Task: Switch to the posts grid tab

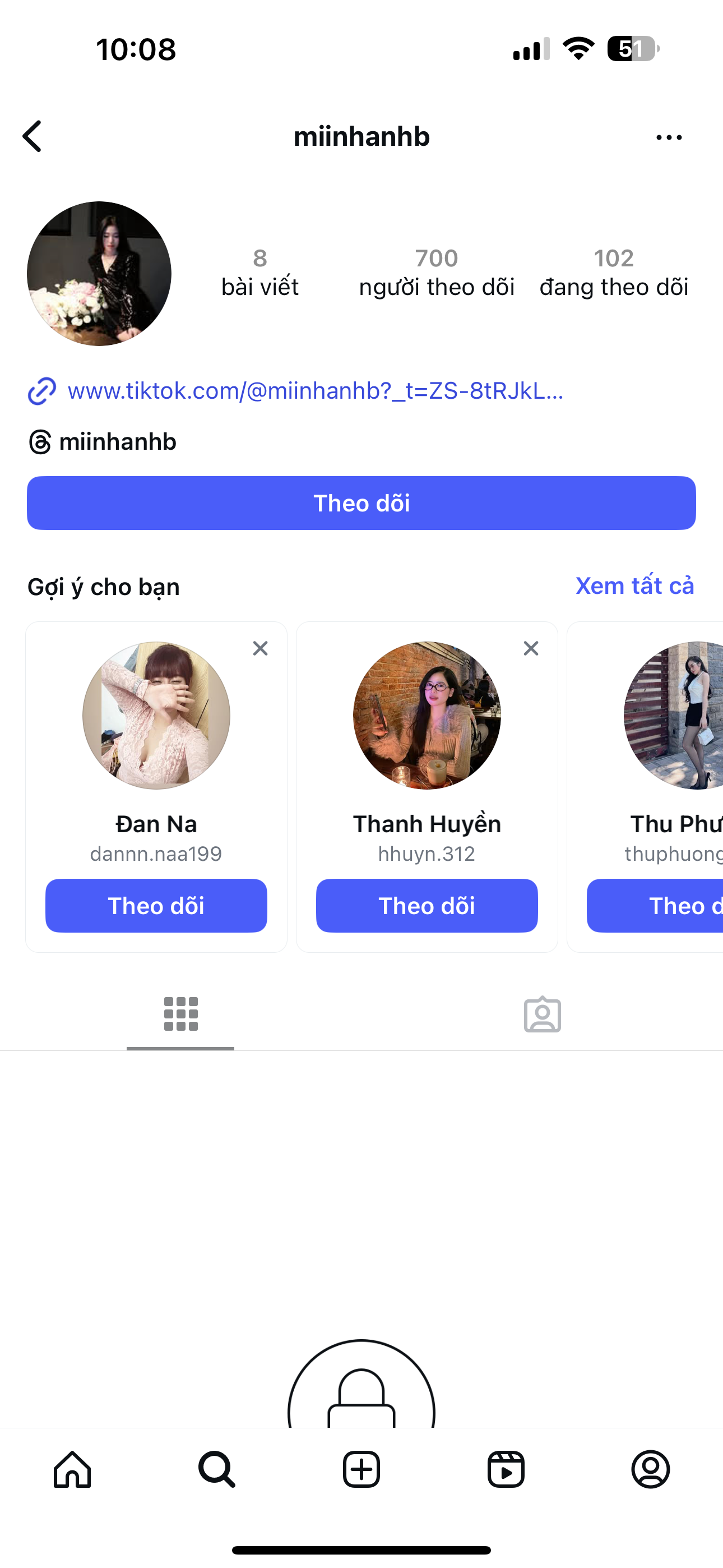Action: coord(180,1014)
